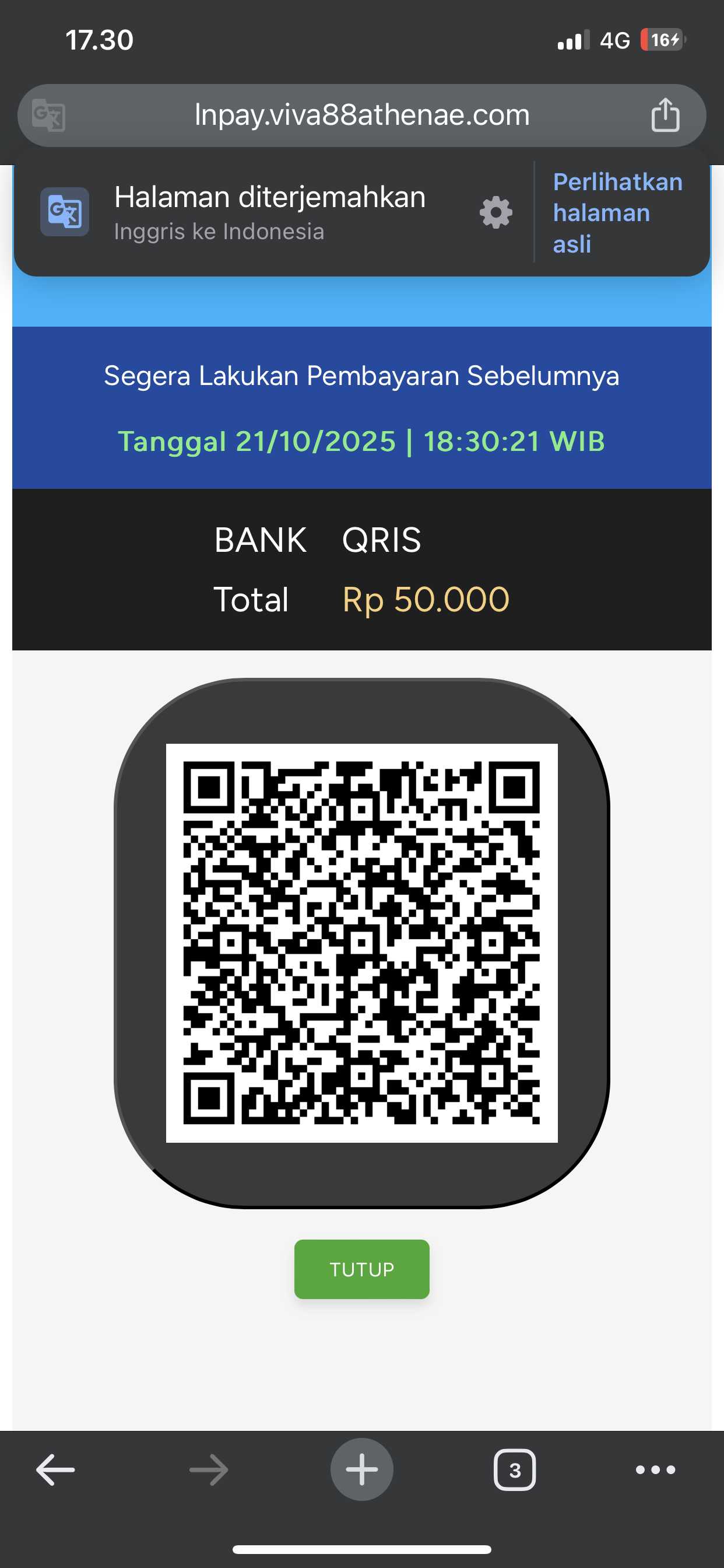The width and height of the screenshot is (724, 1568).
Task: Go back to the previous page
Action: point(55,1469)
